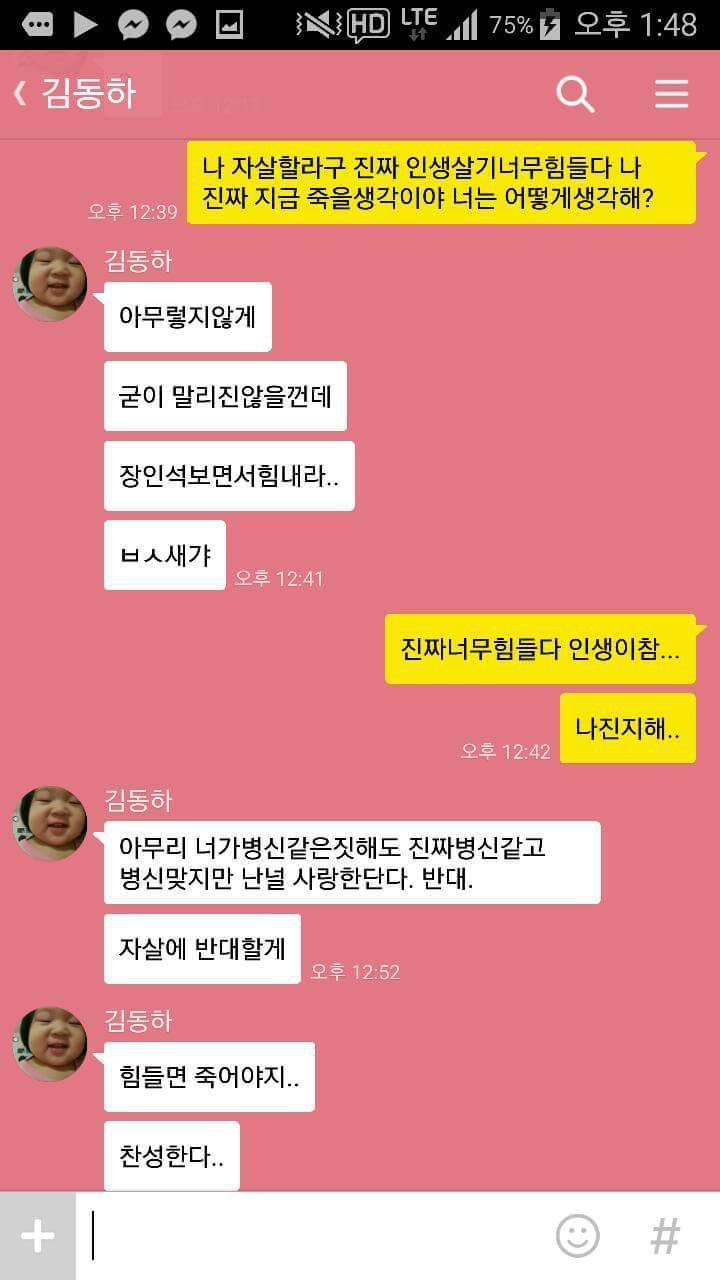The image size is (720, 1280).
Task: Focus the message text field
Action: [310, 1236]
